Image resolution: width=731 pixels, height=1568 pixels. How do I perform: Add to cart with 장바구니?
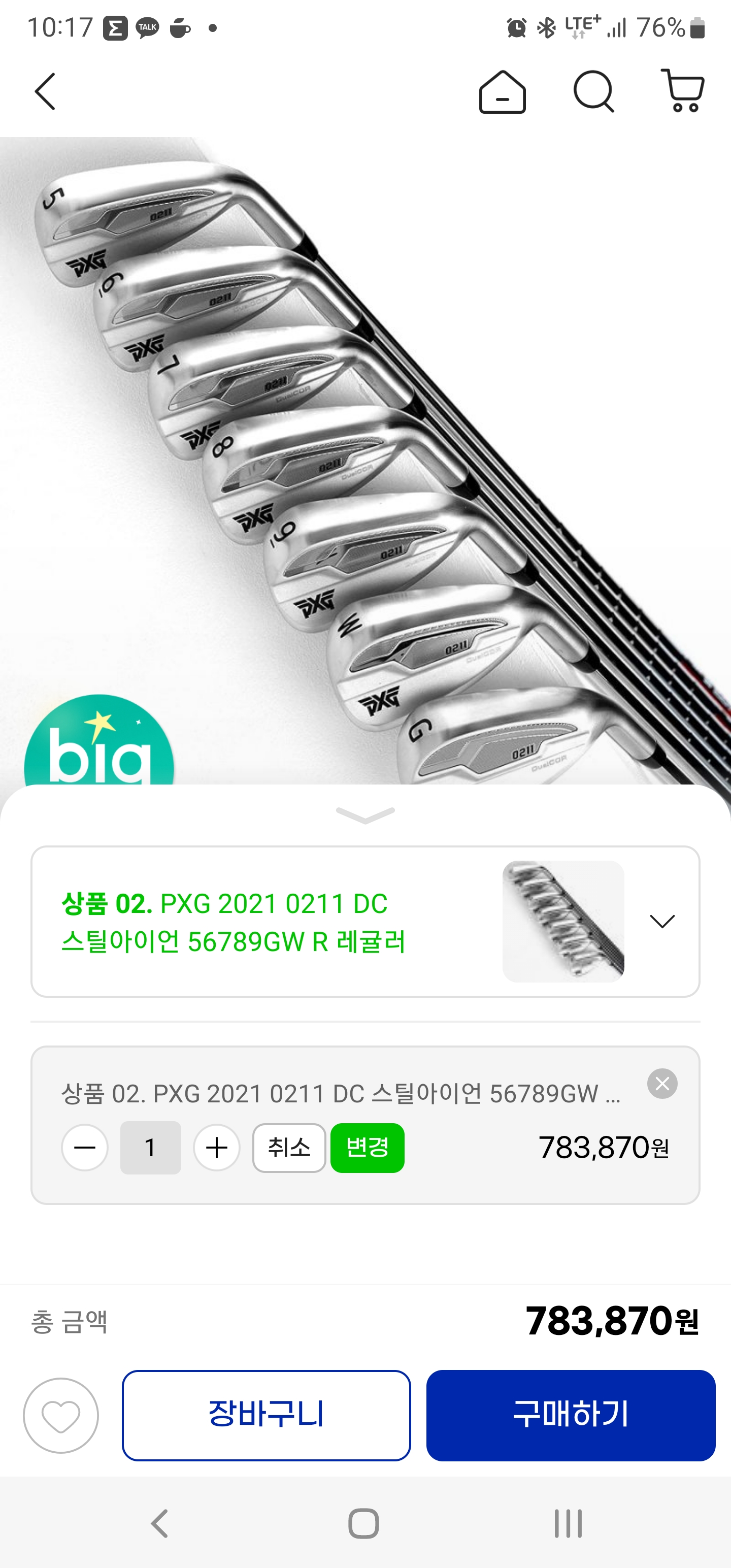coord(266,1416)
